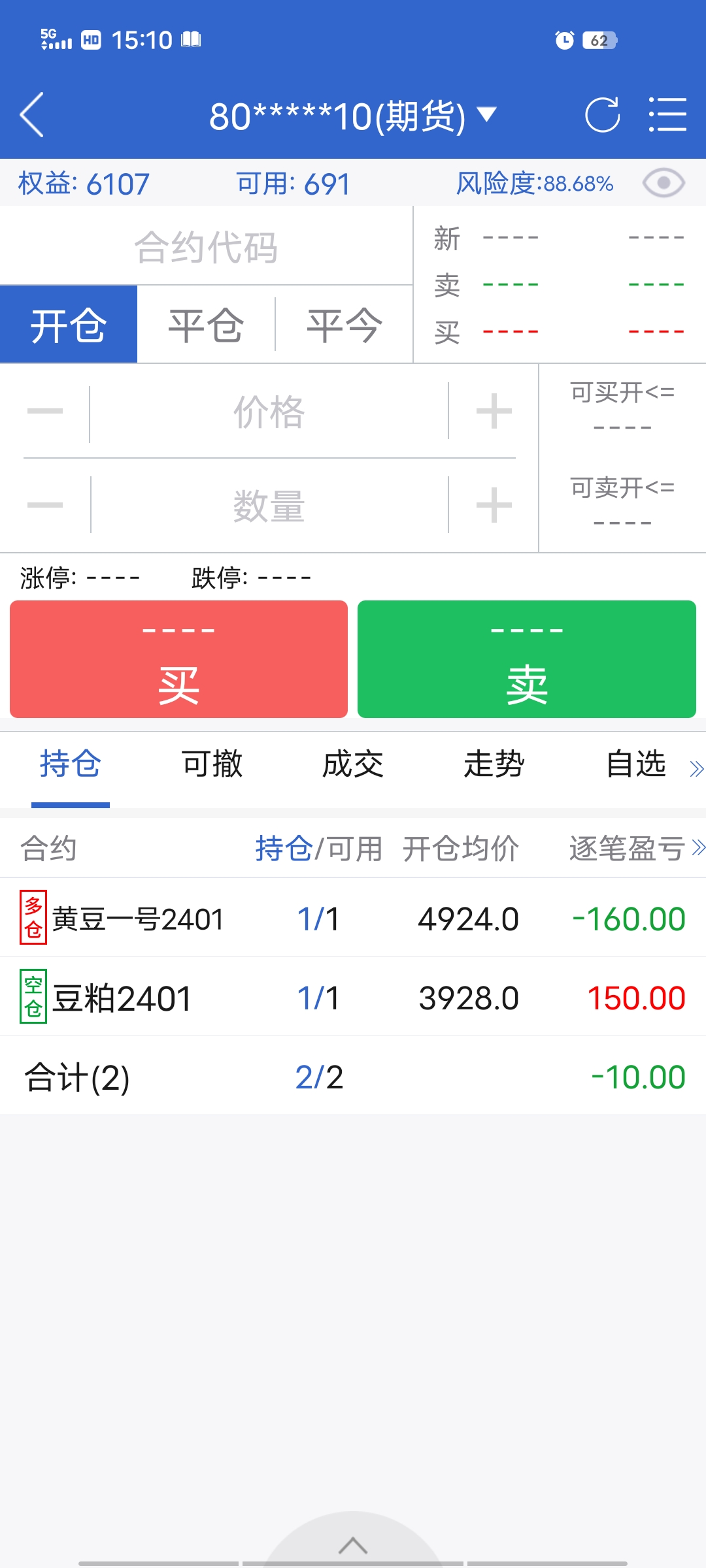This screenshot has width=706, height=1568.
Task: Switch to the 可撤 tab
Action: [x=212, y=764]
